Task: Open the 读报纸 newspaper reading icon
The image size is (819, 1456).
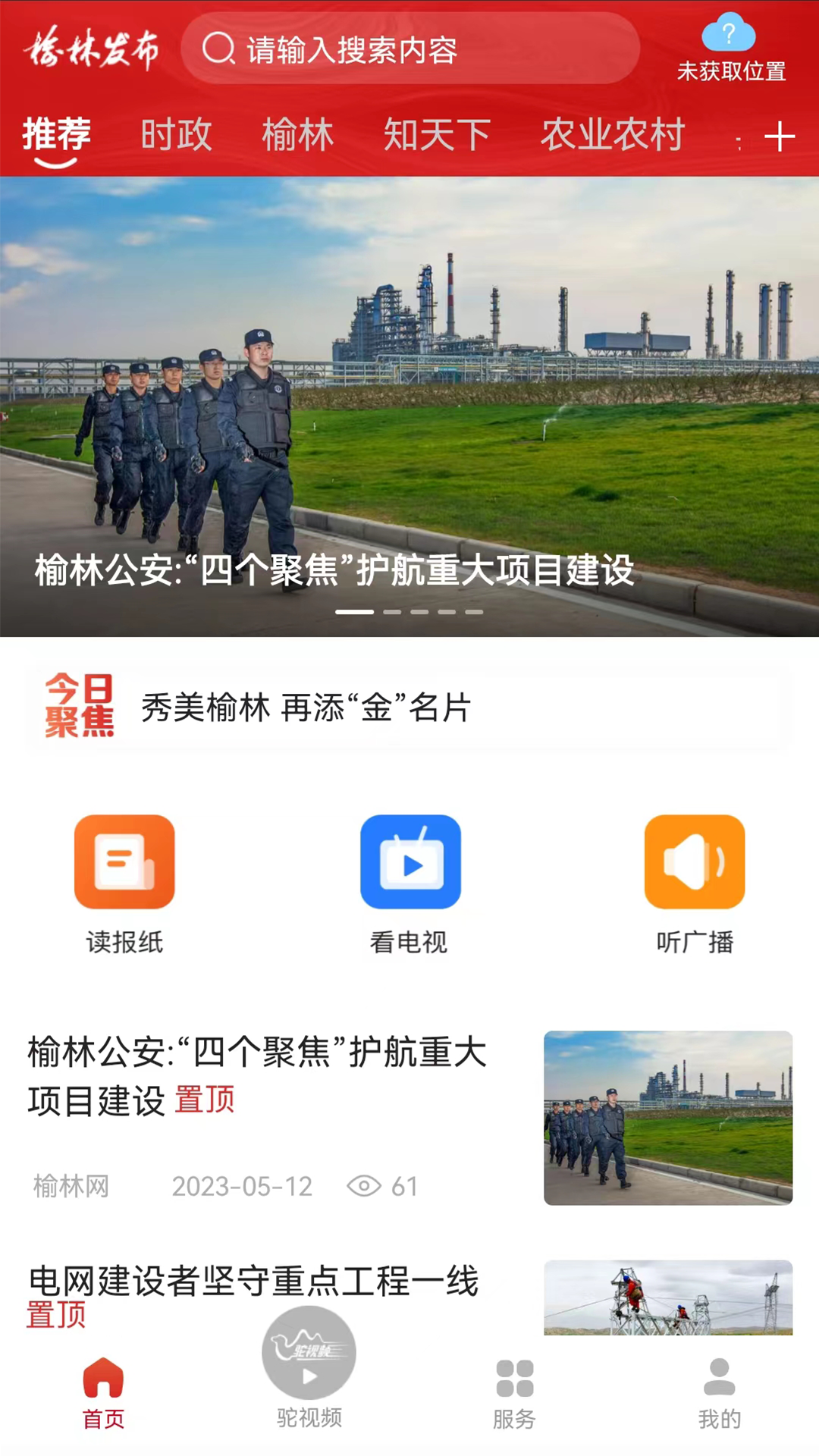Action: click(125, 862)
